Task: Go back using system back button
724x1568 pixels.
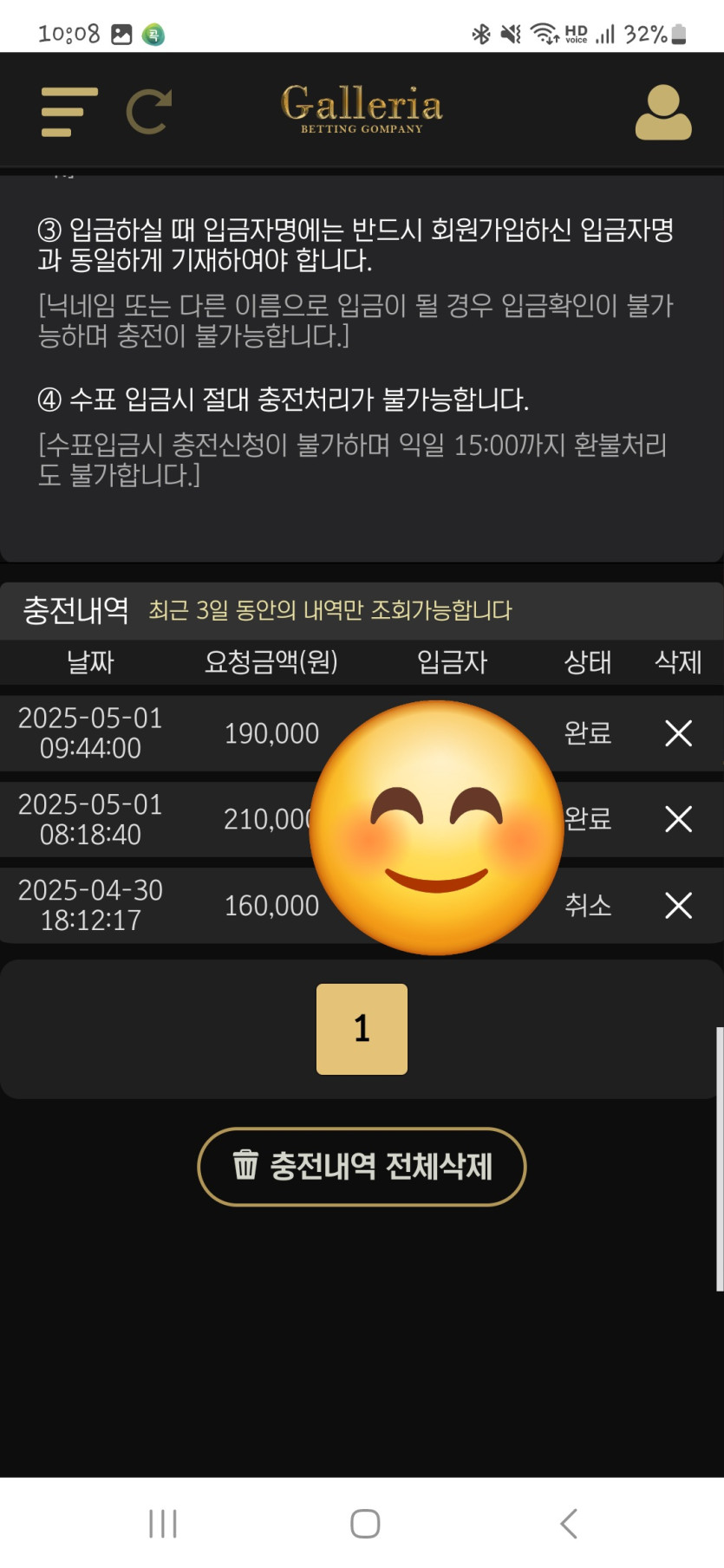Action: tap(568, 1523)
